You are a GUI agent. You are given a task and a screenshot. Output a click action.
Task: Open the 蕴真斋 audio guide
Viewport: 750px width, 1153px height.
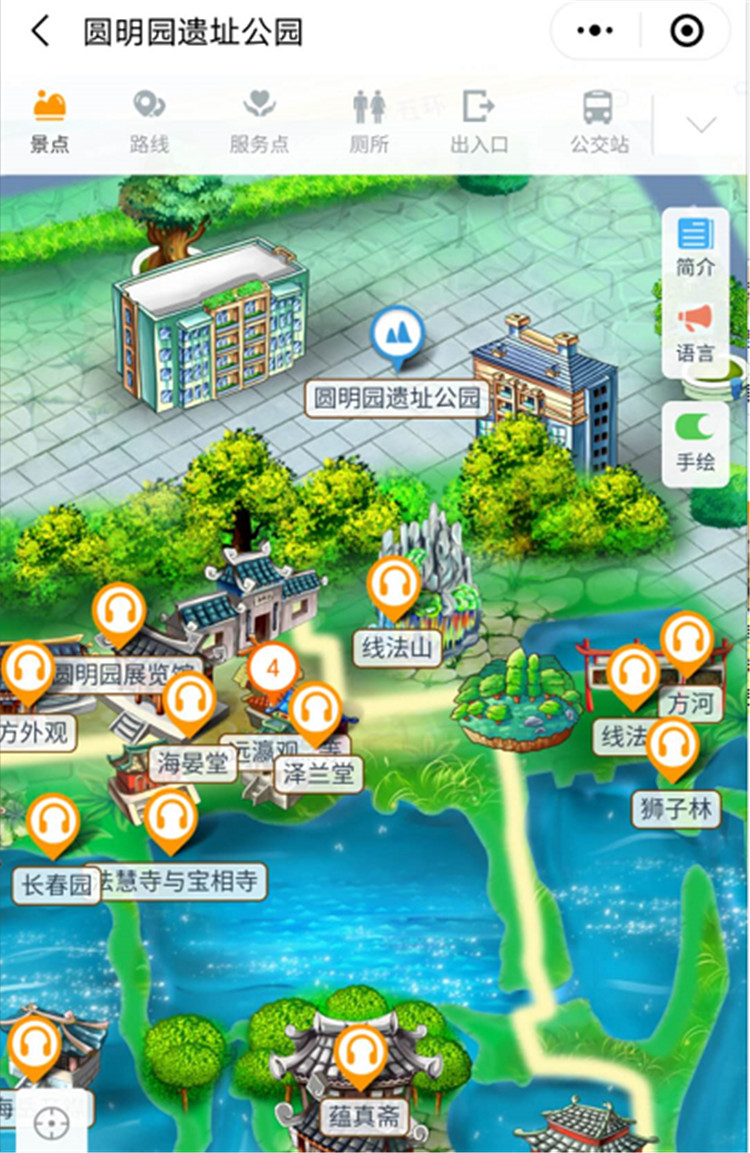point(360,1056)
